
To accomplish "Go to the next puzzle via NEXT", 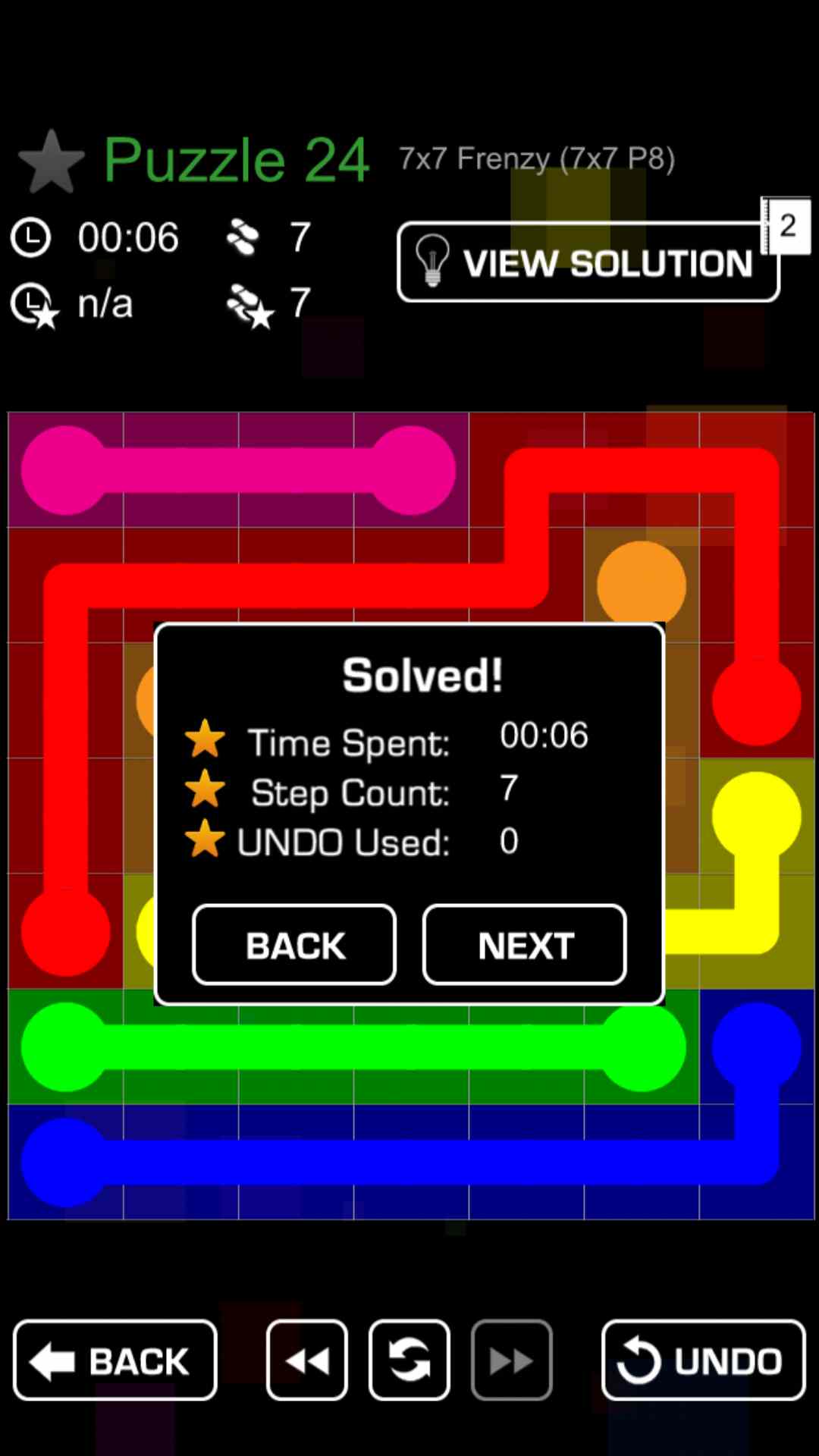I will [525, 945].
